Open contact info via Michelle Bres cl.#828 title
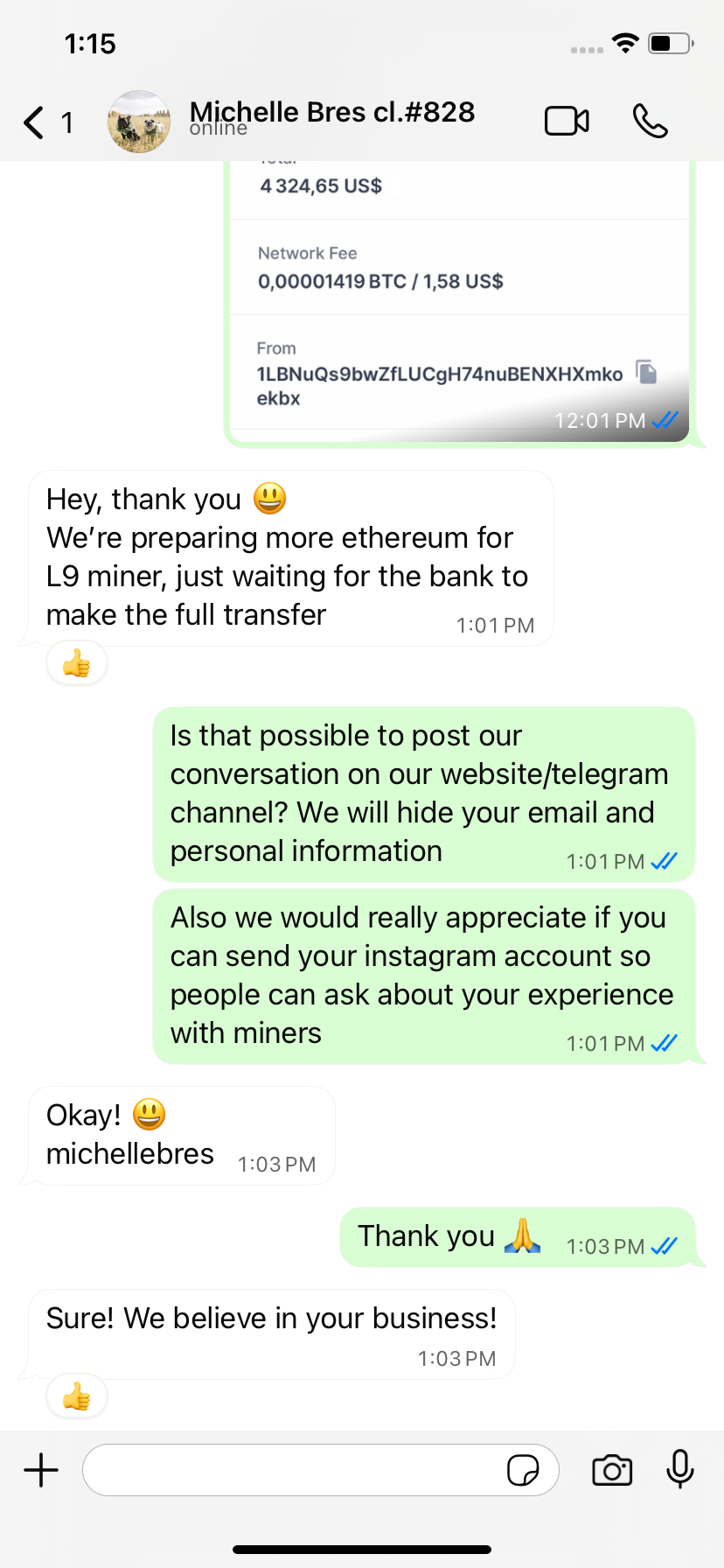 point(332,114)
